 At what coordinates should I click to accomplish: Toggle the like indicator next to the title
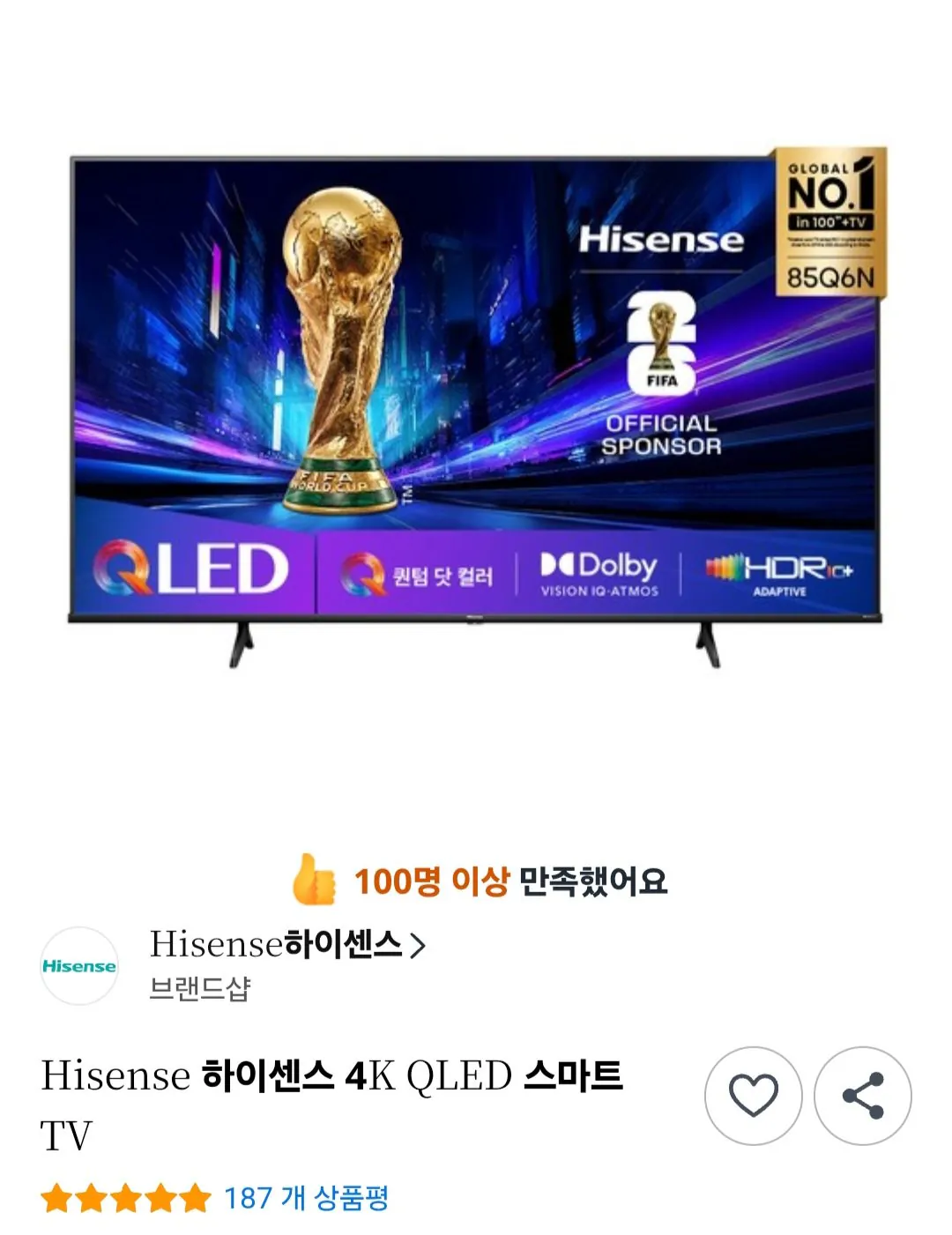pyautogui.click(x=754, y=1094)
